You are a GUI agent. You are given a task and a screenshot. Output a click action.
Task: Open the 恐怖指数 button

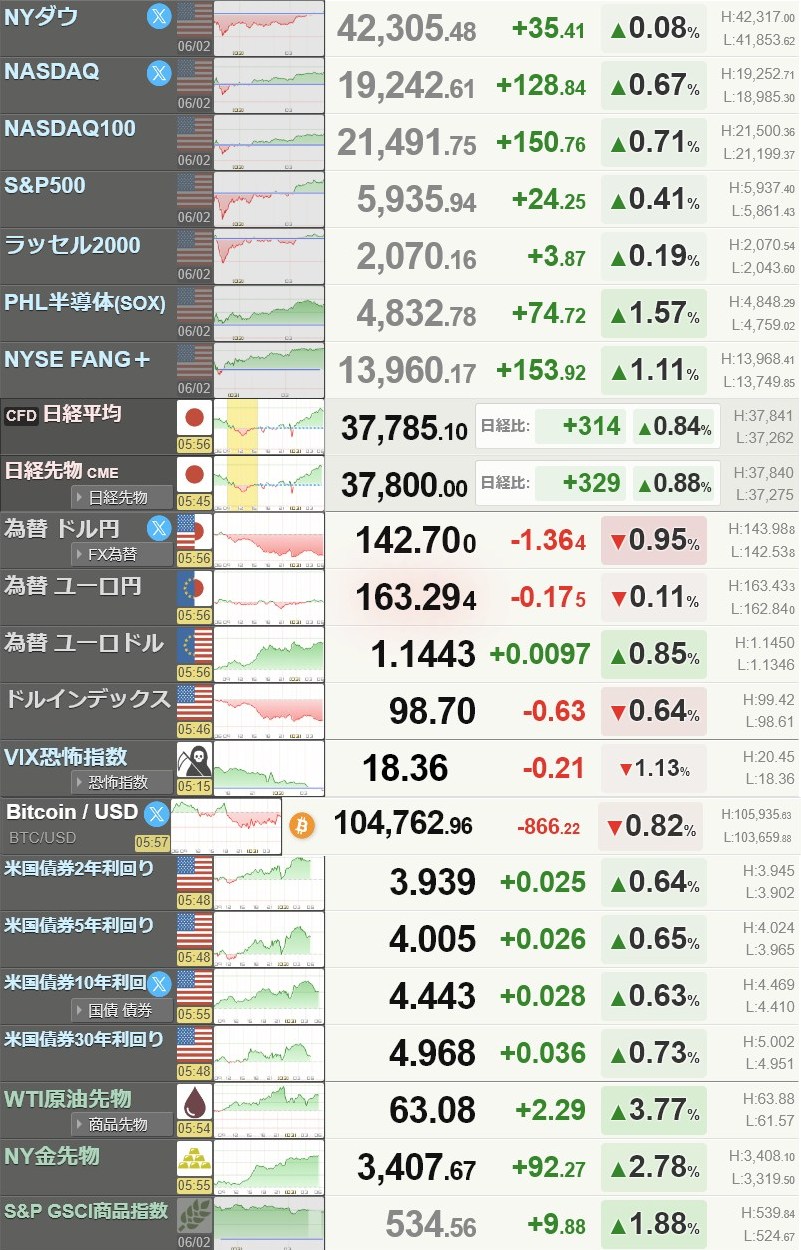click(121, 782)
